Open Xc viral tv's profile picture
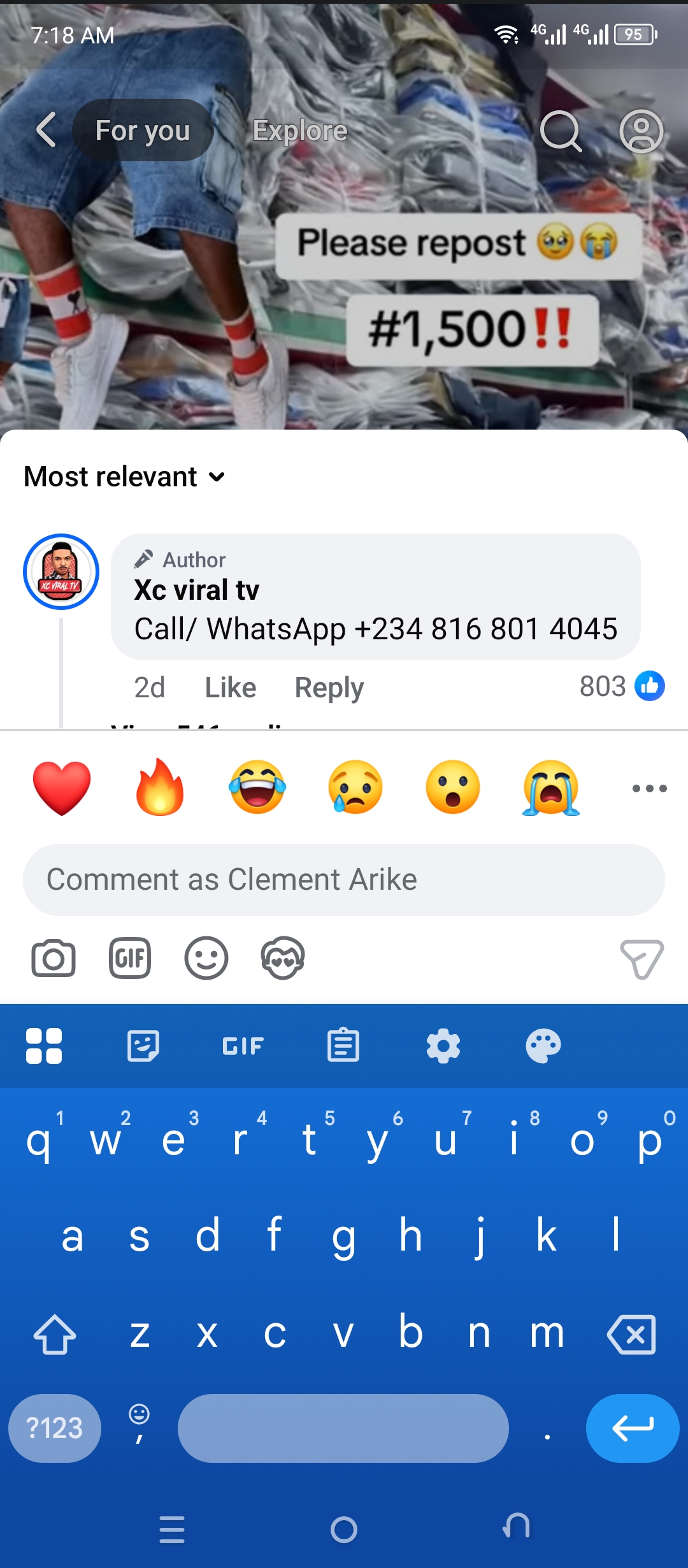This screenshot has width=688, height=1568. pyautogui.click(x=61, y=572)
